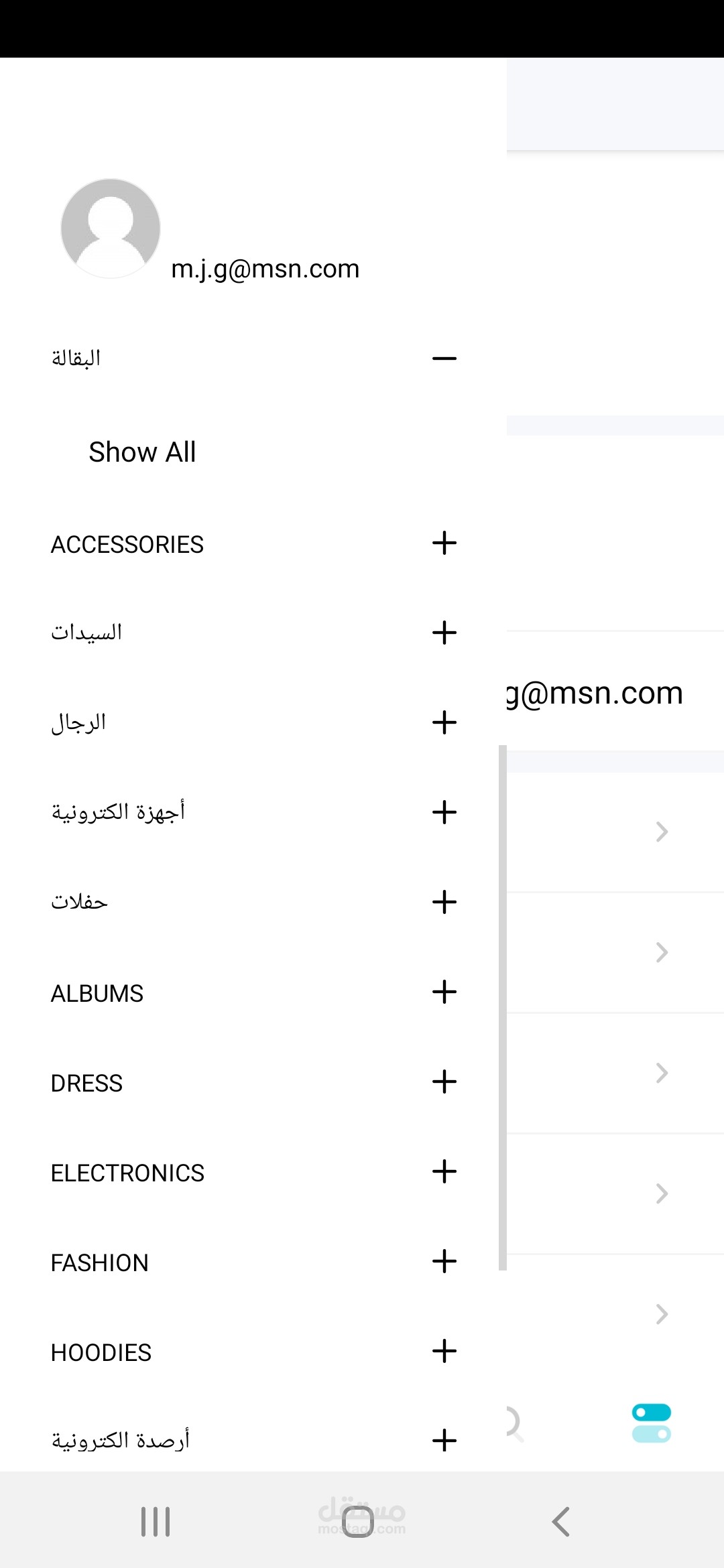This screenshot has width=724, height=1568.
Task: Expand the HOODIES category
Action: [444, 1351]
